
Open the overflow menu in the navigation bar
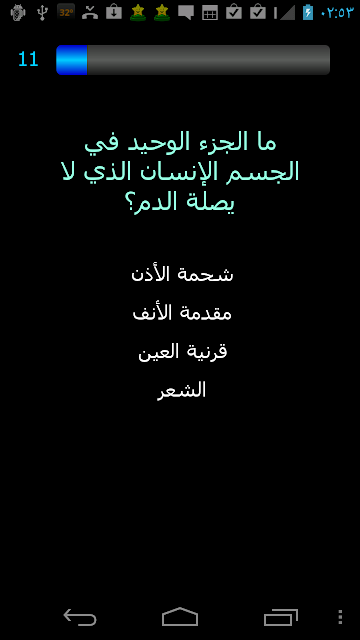341,617
